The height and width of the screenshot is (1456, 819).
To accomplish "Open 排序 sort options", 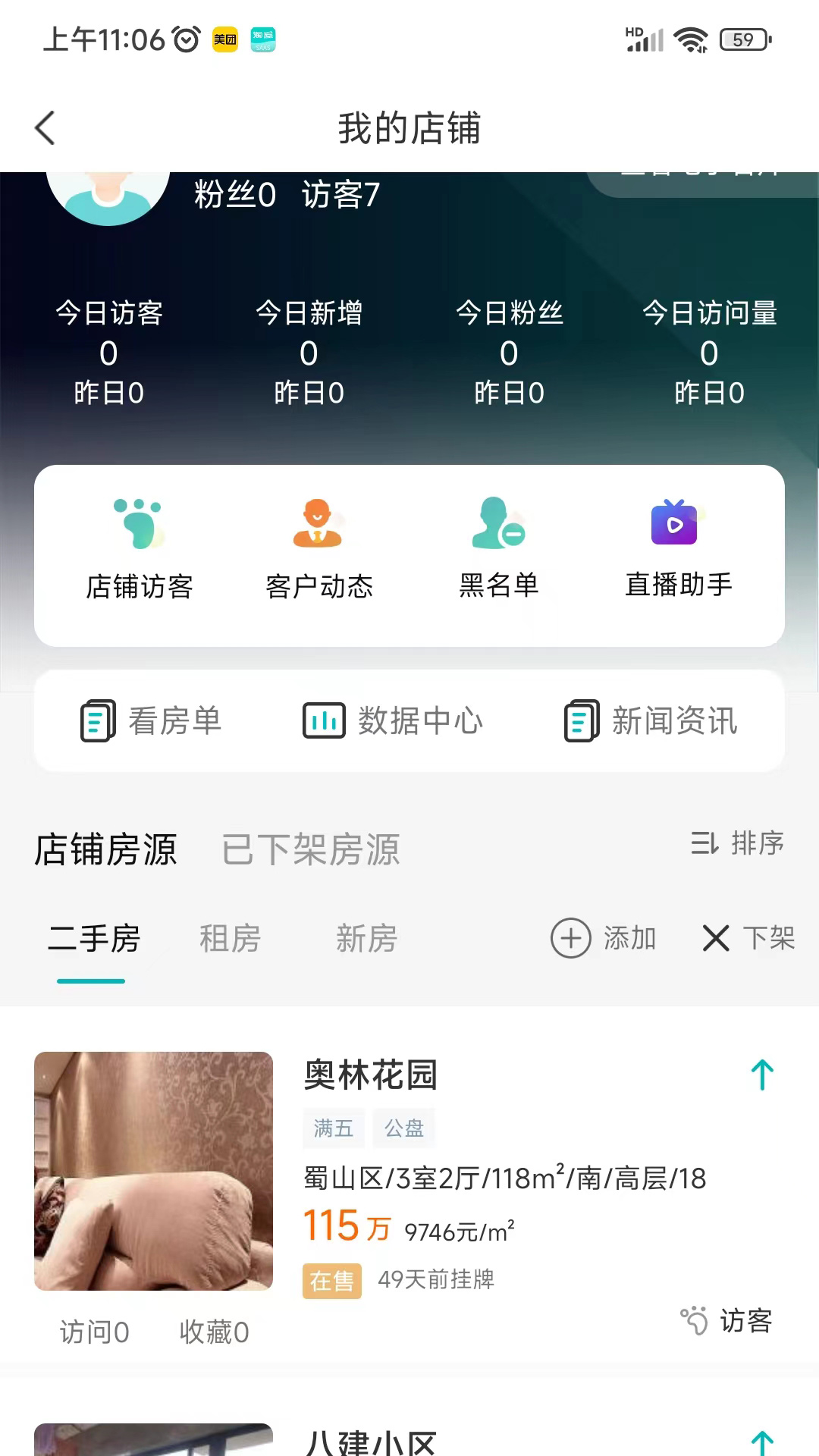I will click(736, 843).
